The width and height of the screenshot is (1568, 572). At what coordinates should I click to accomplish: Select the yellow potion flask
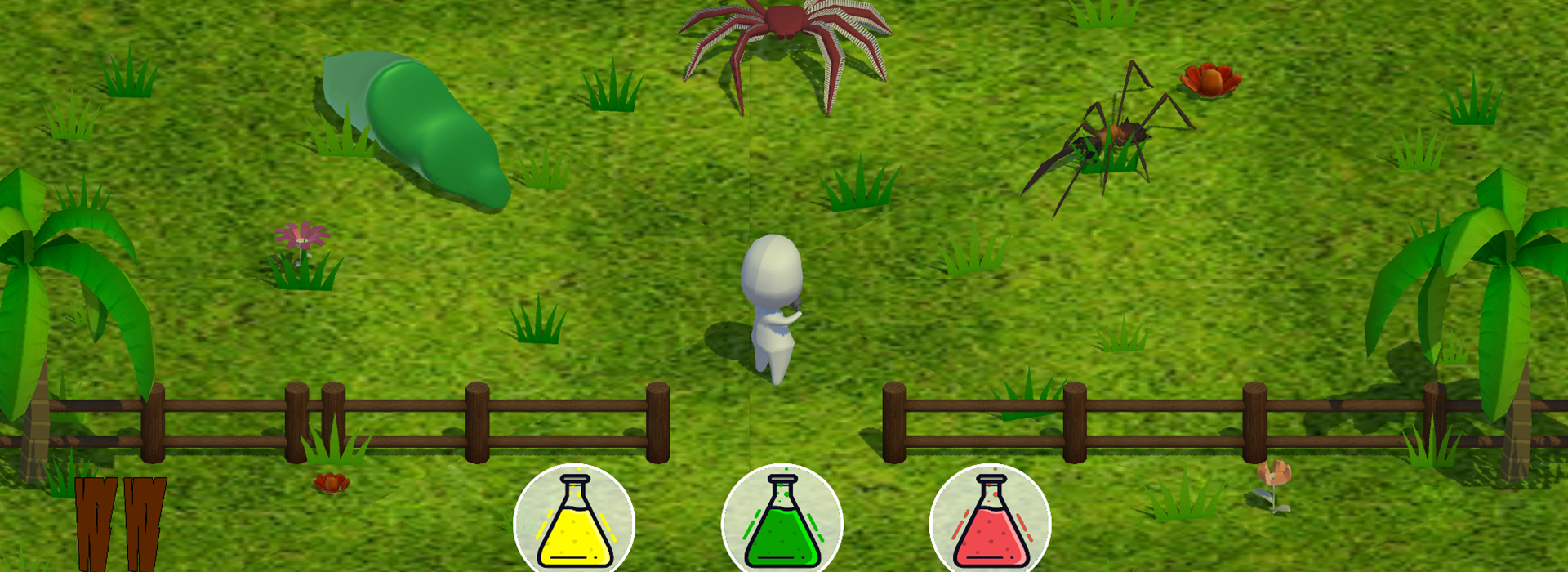click(574, 521)
